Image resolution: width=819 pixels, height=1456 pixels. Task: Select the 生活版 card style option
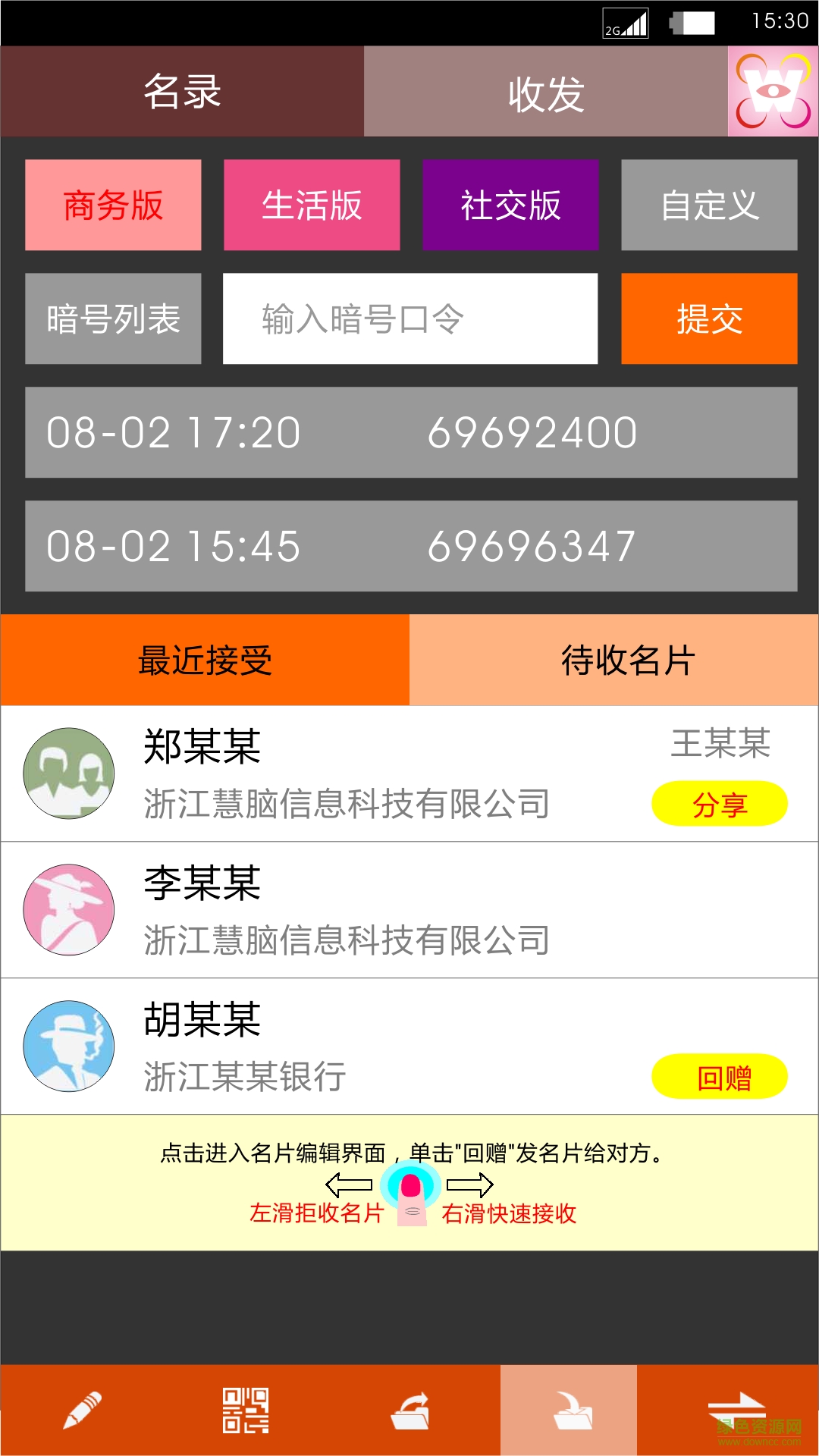[312, 205]
